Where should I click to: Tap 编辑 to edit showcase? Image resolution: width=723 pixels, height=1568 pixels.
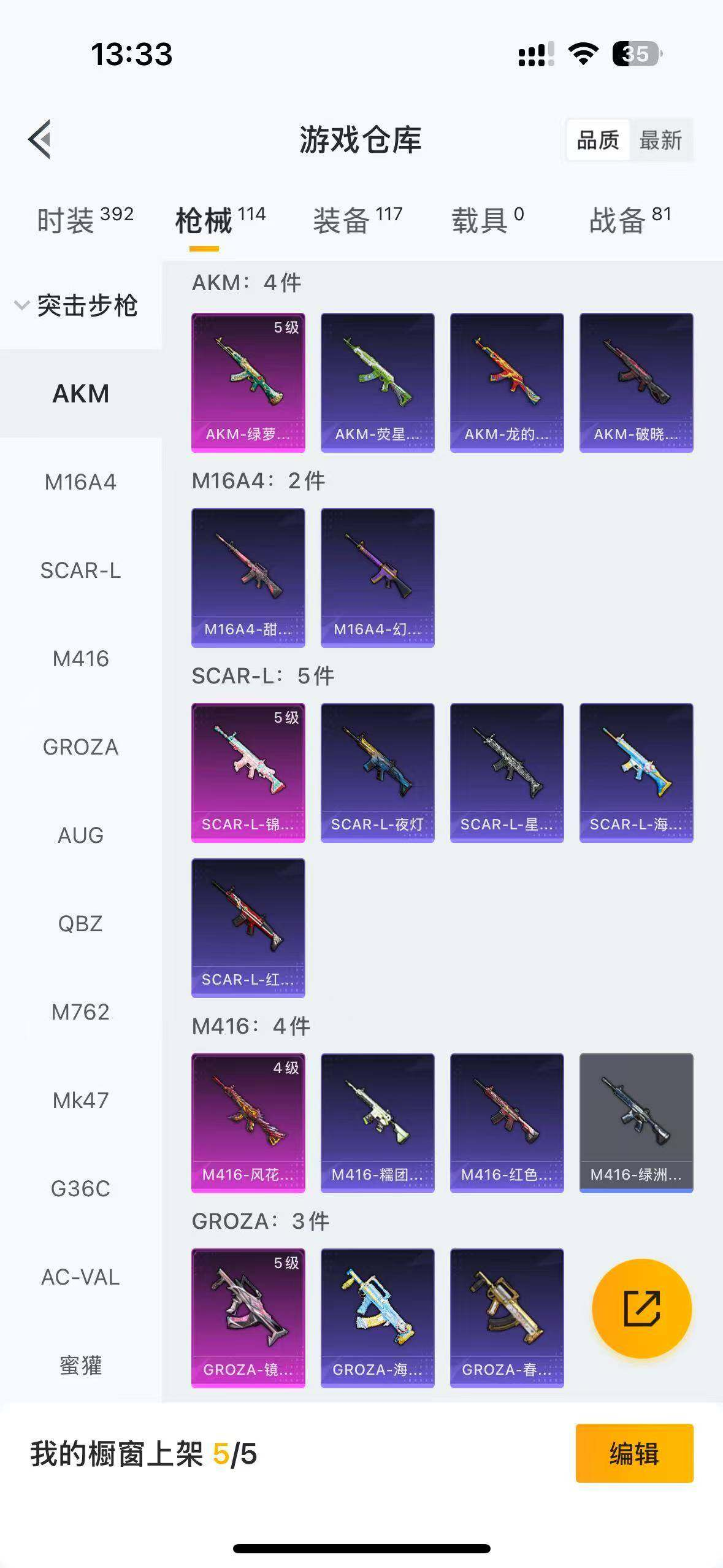point(634,1453)
